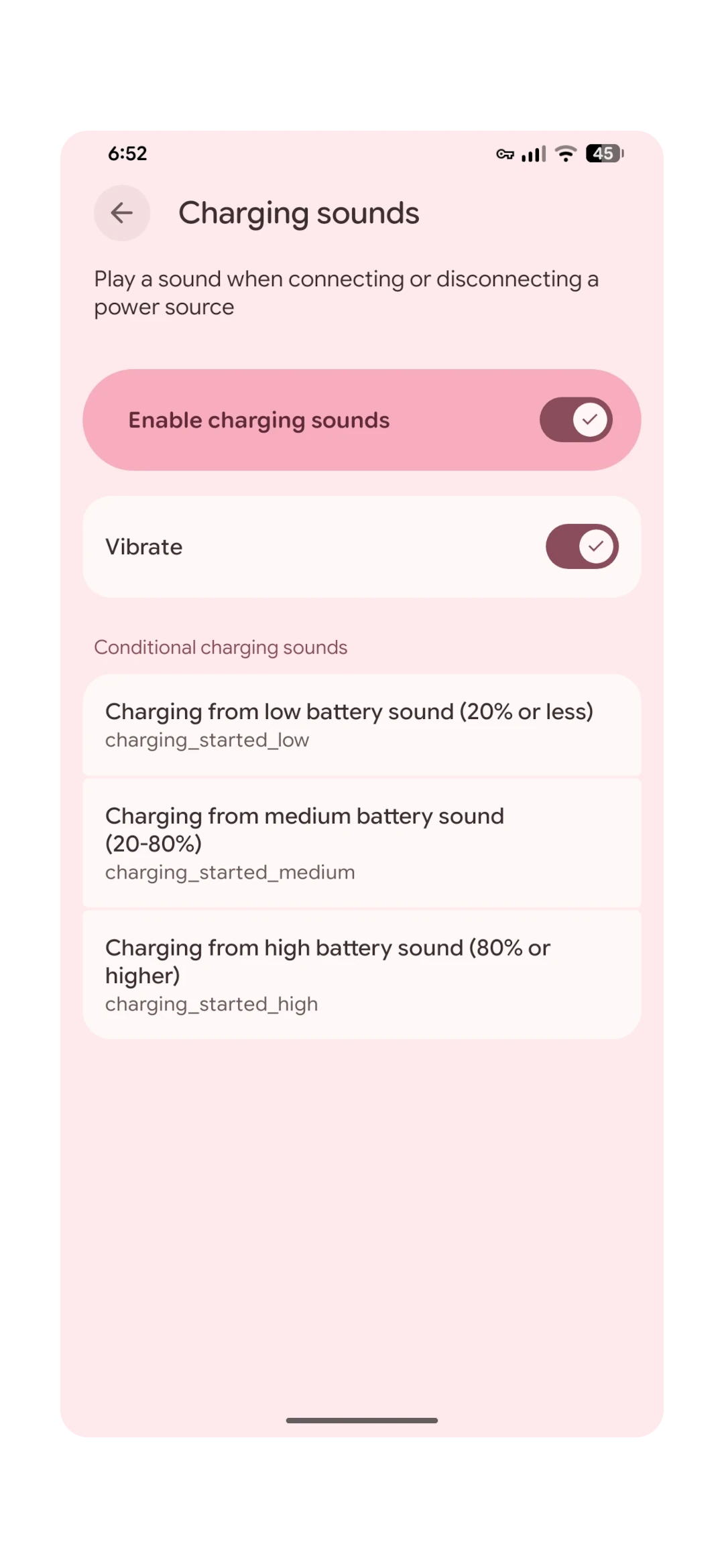Disable the Vibrate toggle
This screenshot has height=1568, width=724.
[582, 546]
